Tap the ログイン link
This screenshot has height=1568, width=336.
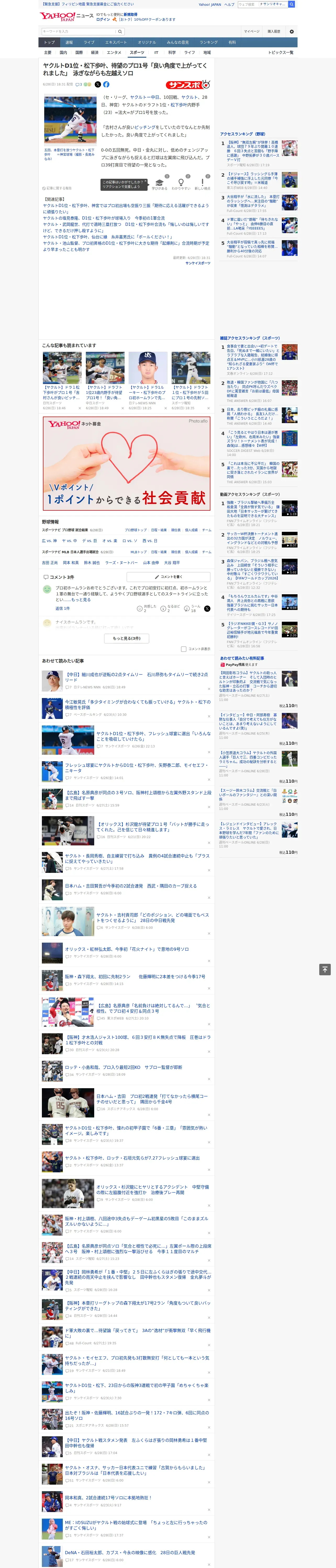[x=103, y=20]
